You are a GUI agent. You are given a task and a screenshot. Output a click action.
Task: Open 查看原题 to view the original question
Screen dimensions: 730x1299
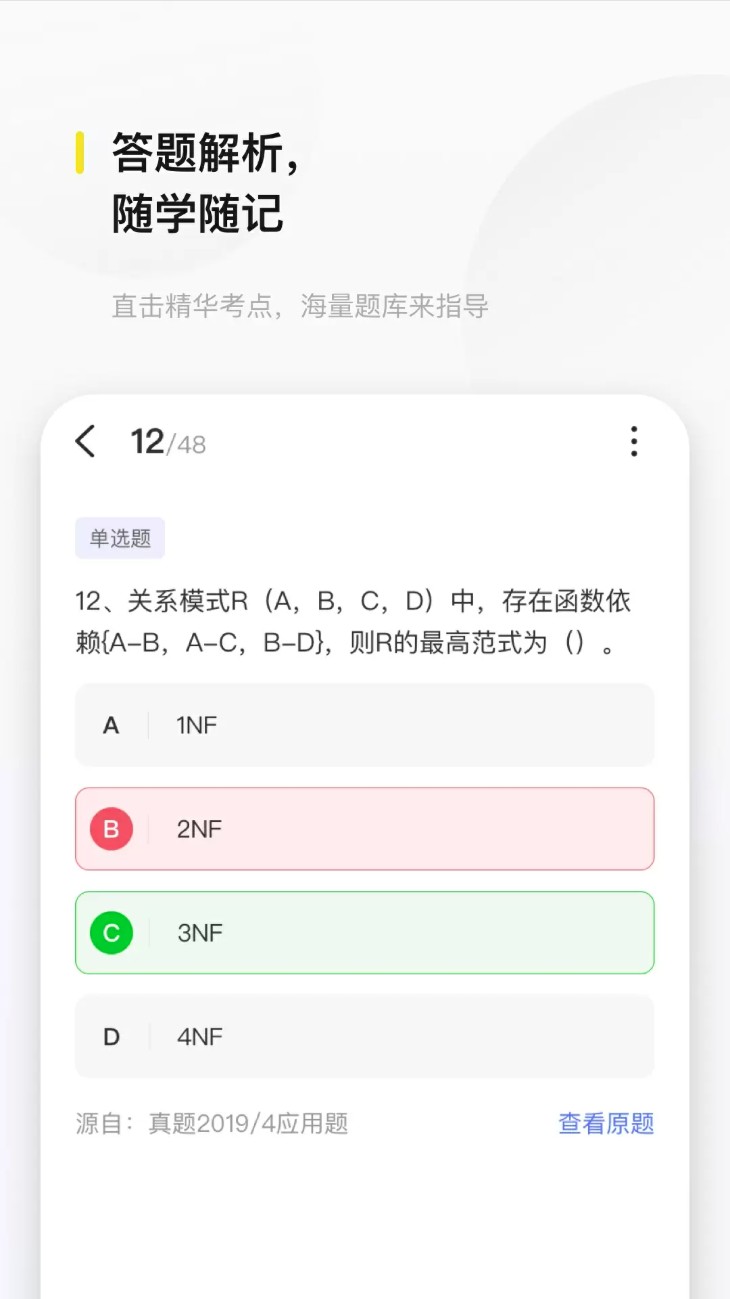[605, 1123]
